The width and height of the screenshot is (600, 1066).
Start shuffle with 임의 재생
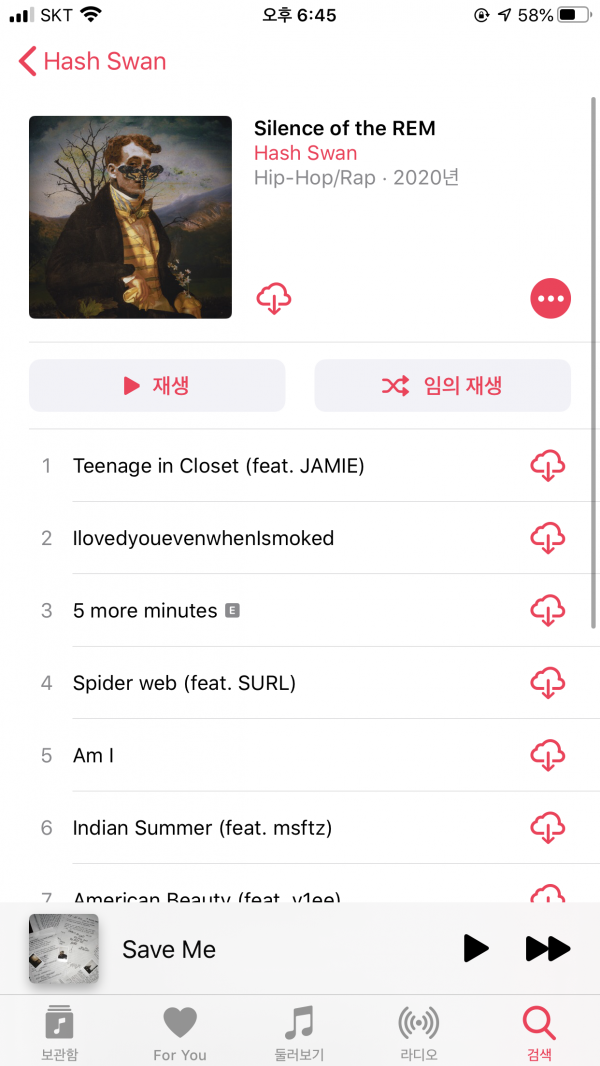pyautogui.click(x=442, y=386)
